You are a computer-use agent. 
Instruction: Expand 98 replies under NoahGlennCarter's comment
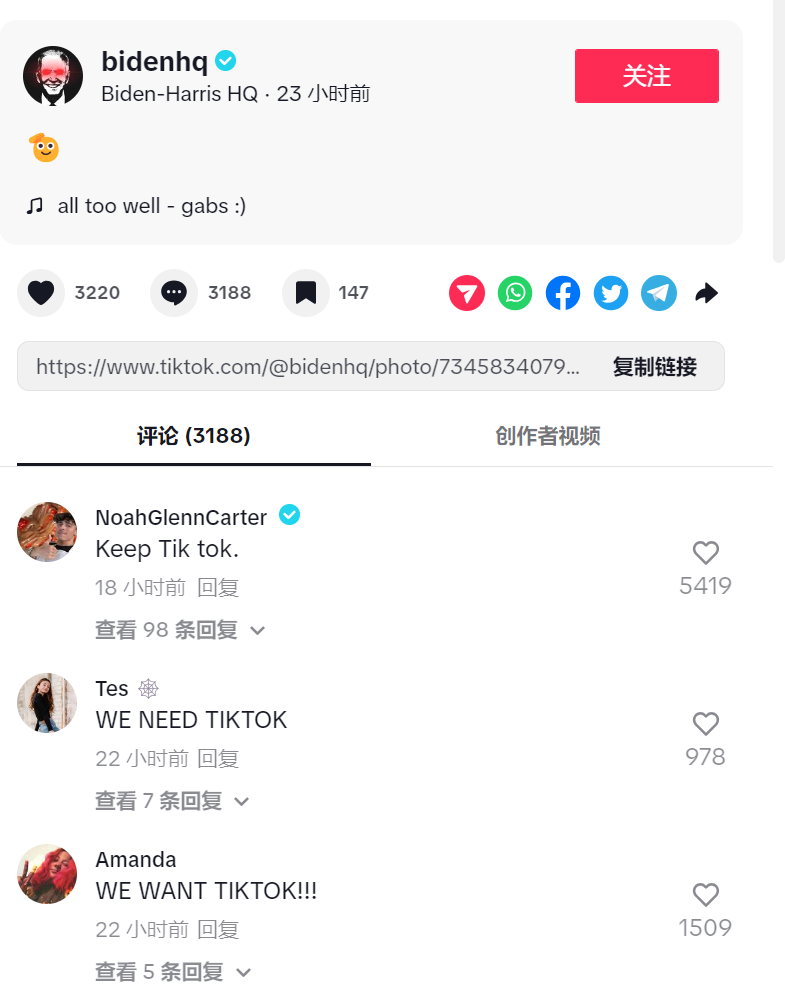[180, 630]
